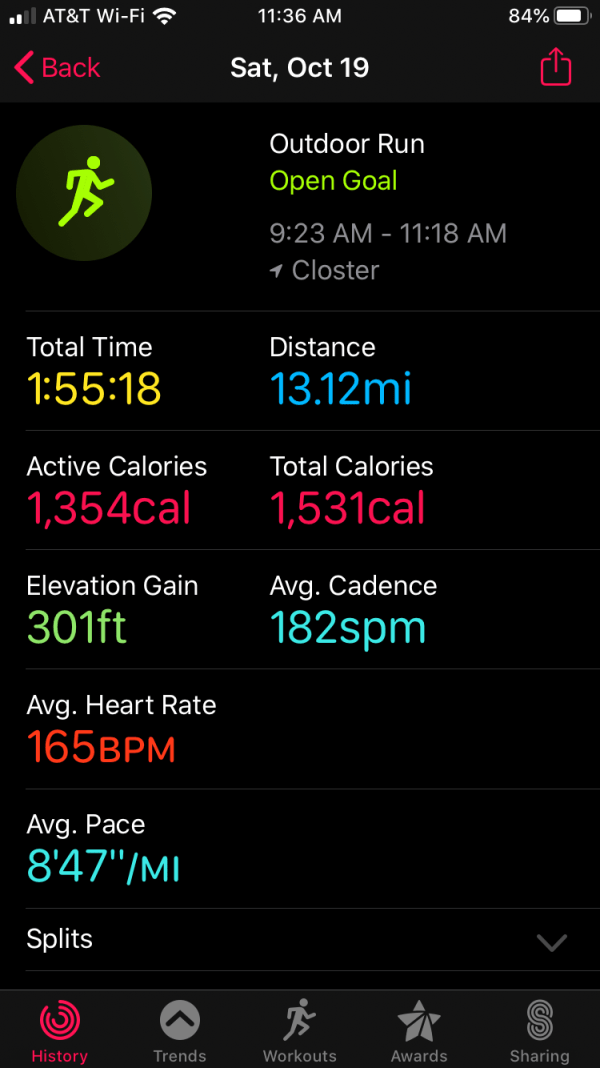Switch to the History tab
The width and height of the screenshot is (600, 1068).
[x=59, y=1032]
